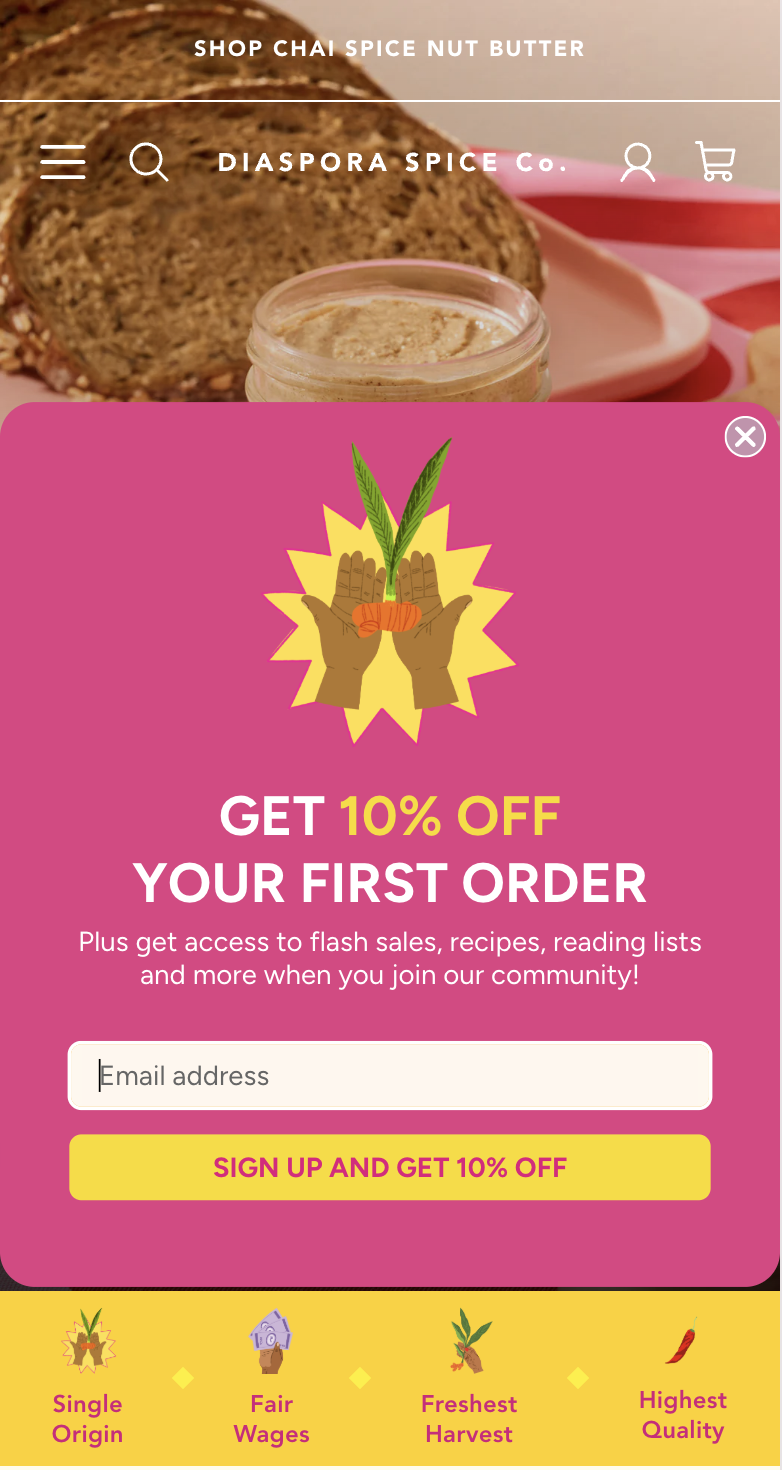Click the Fair Wages house icon

270,1340
